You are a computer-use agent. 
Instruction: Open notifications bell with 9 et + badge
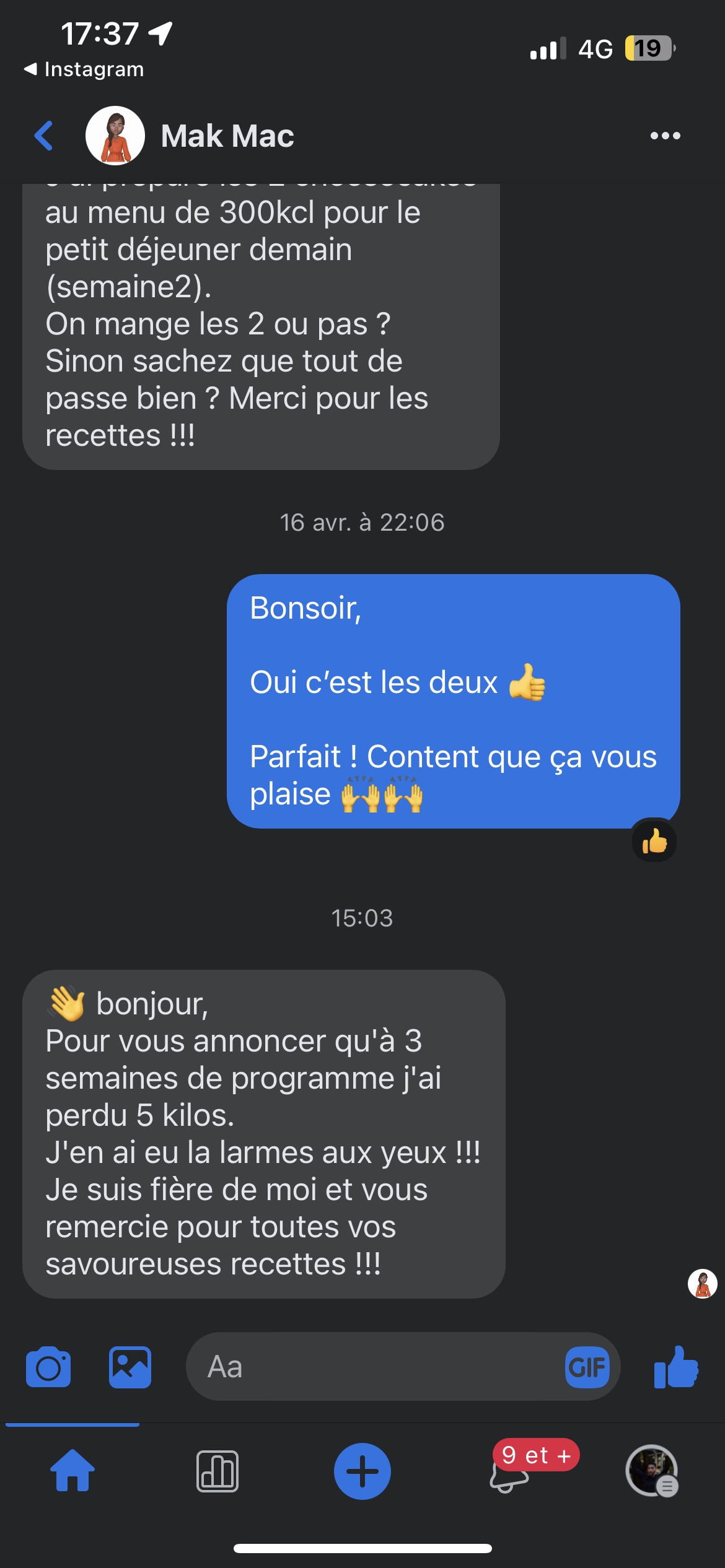[x=509, y=1475]
